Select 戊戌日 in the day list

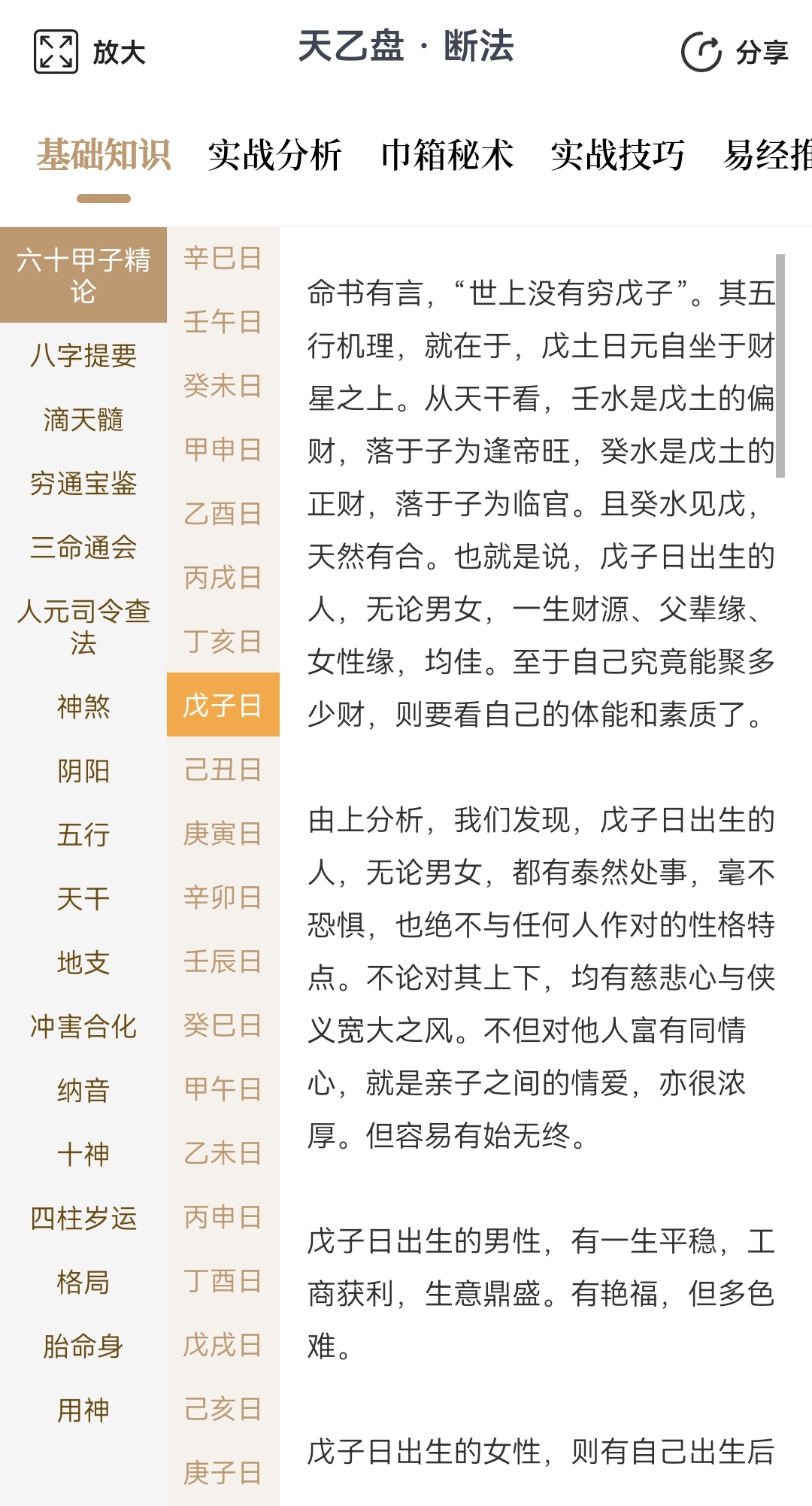click(223, 1344)
